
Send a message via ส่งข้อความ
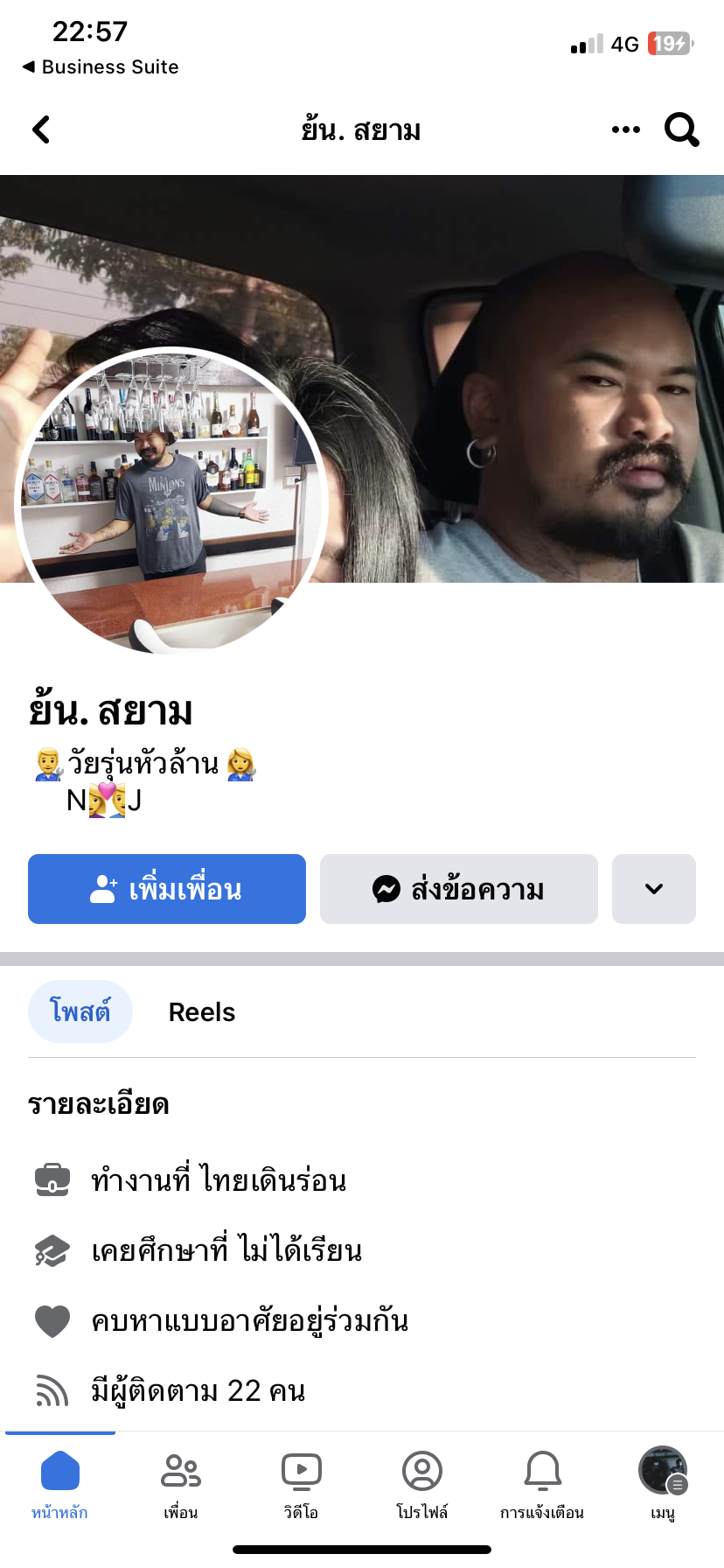pos(458,889)
